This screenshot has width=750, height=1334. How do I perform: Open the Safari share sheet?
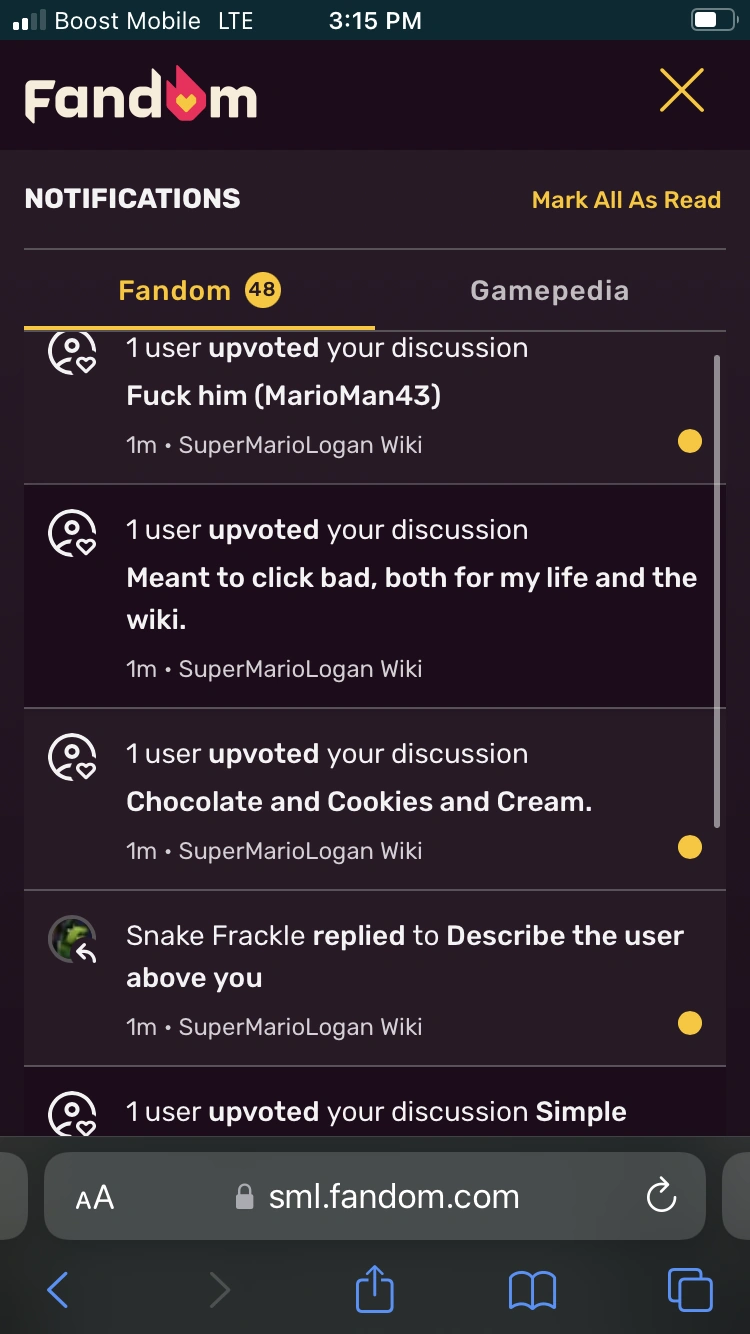click(x=374, y=1290)
